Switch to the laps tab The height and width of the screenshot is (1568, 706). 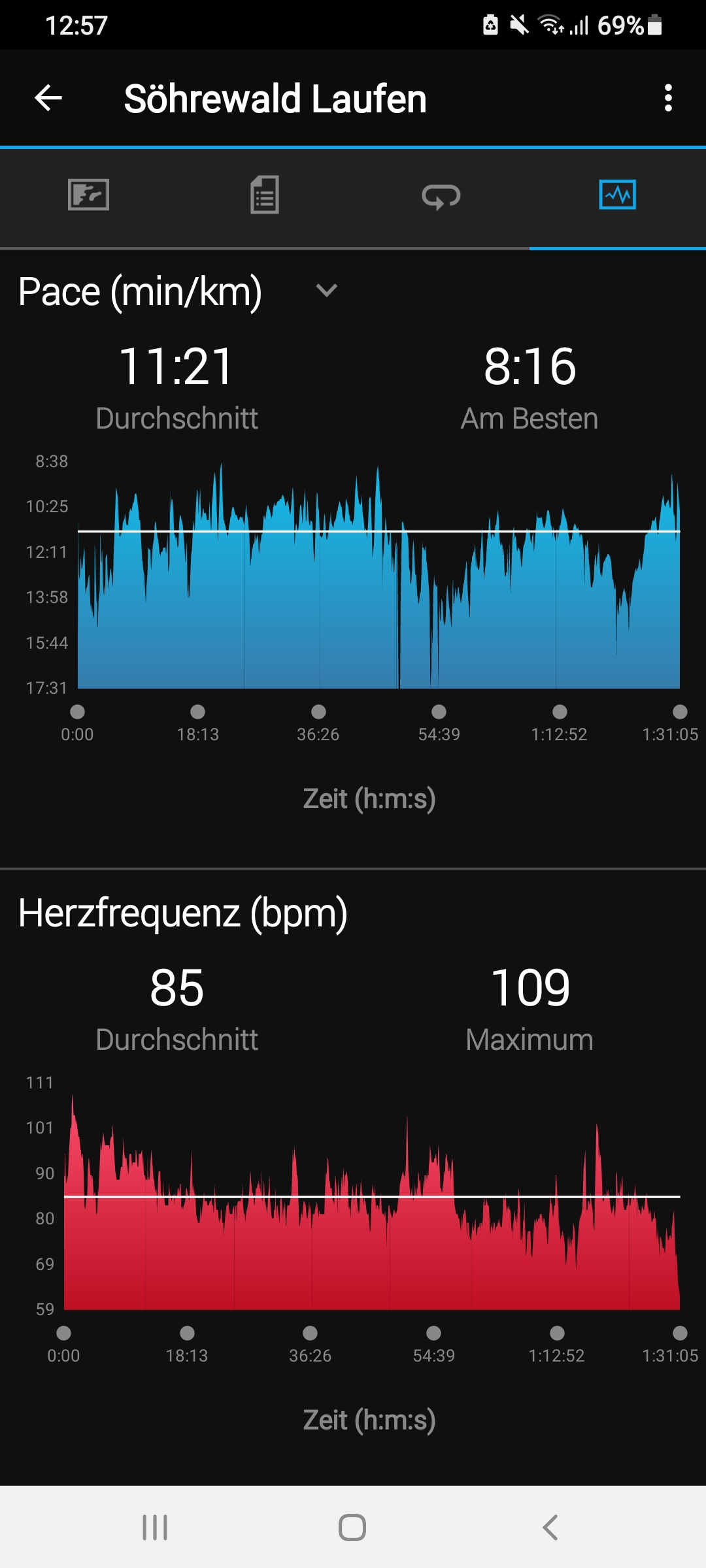point(441,195)
